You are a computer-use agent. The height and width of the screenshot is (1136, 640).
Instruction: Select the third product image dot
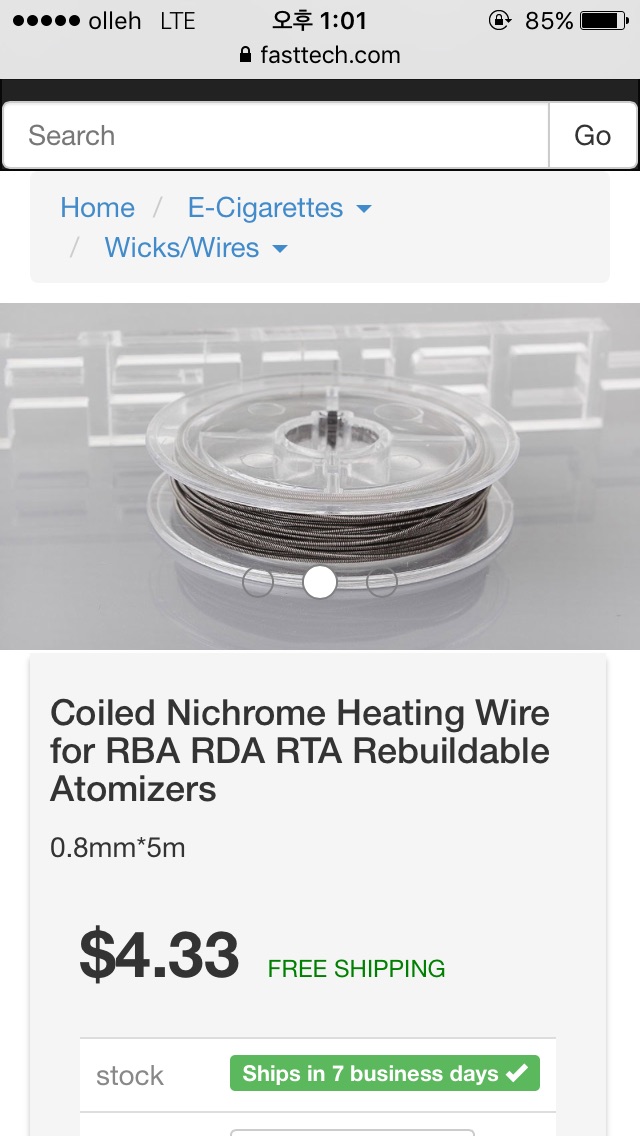[x=381, y=582]
